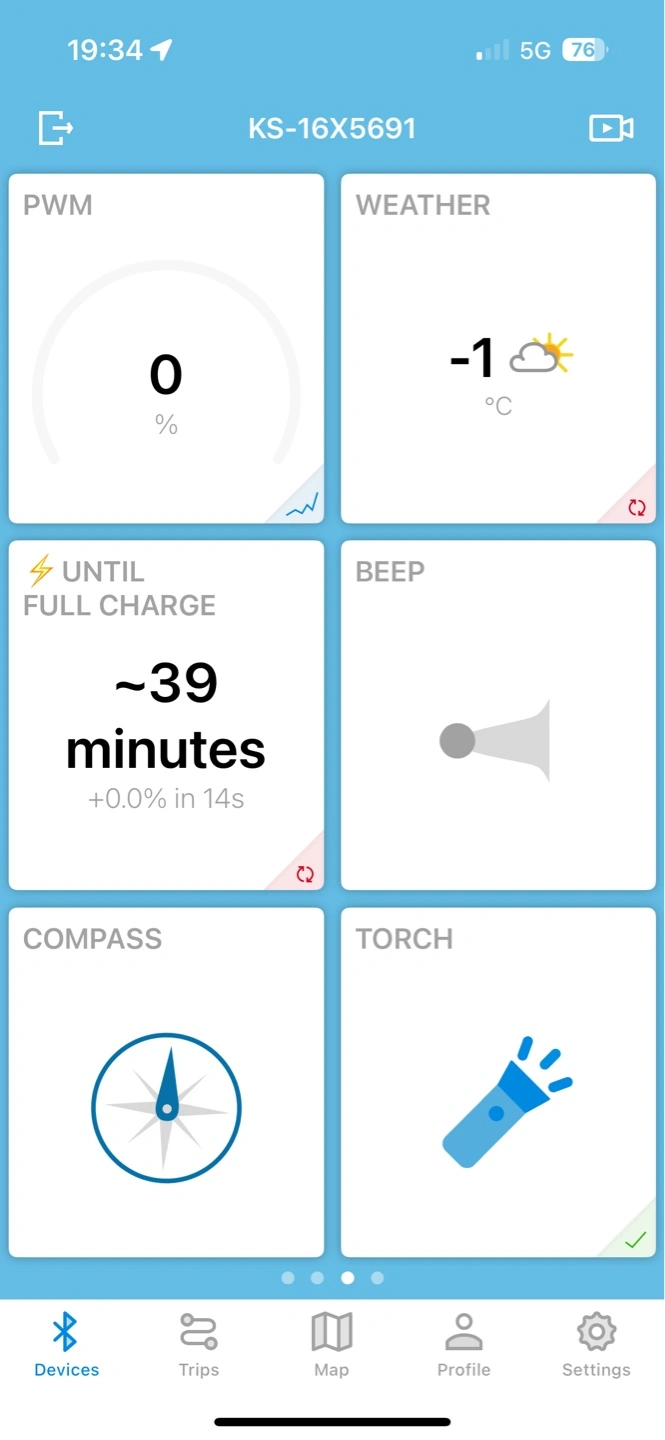Open the PWM tile
This screenshot has width=665, height=1440.
pos(166,349)
